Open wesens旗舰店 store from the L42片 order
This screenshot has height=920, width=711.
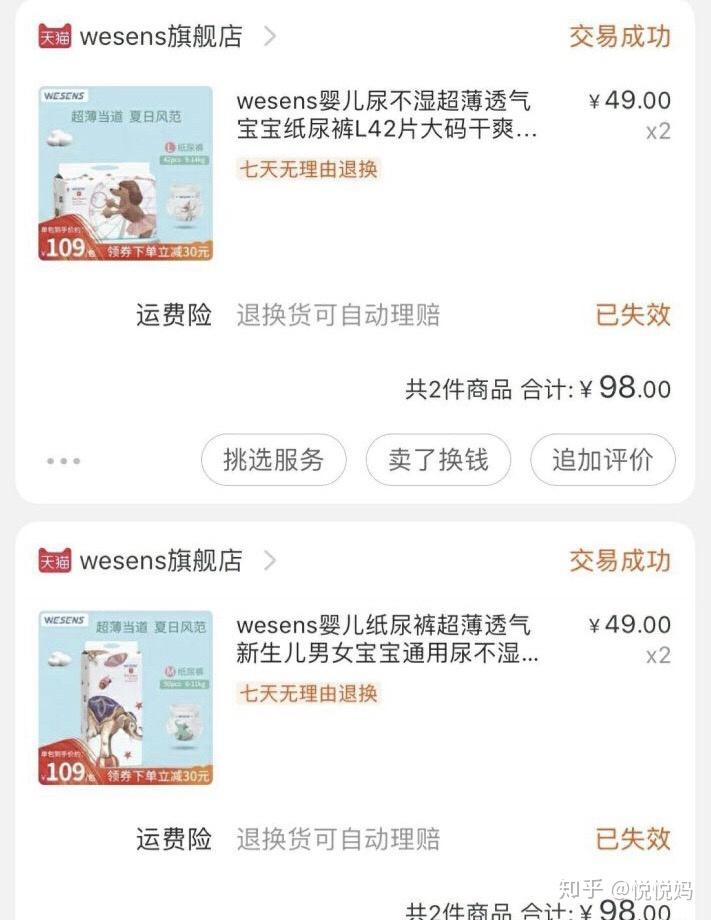coord(160,37)
